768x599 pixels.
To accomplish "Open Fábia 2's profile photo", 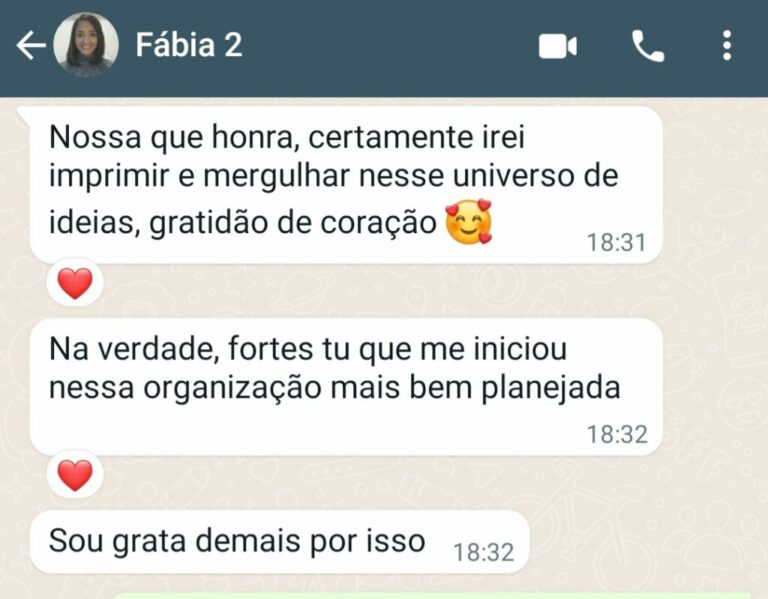I will [x=85, y=45].
